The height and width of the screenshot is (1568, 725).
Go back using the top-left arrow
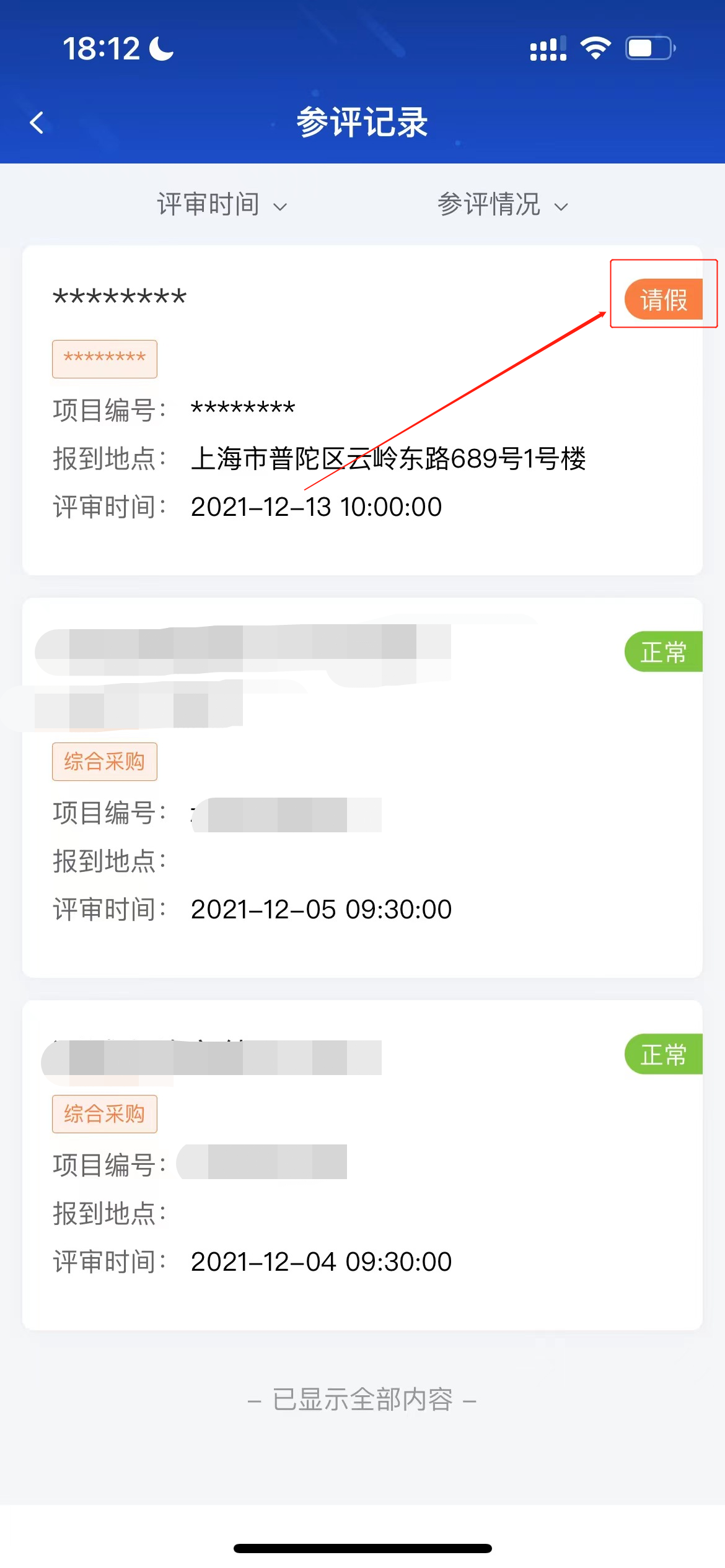37,123
